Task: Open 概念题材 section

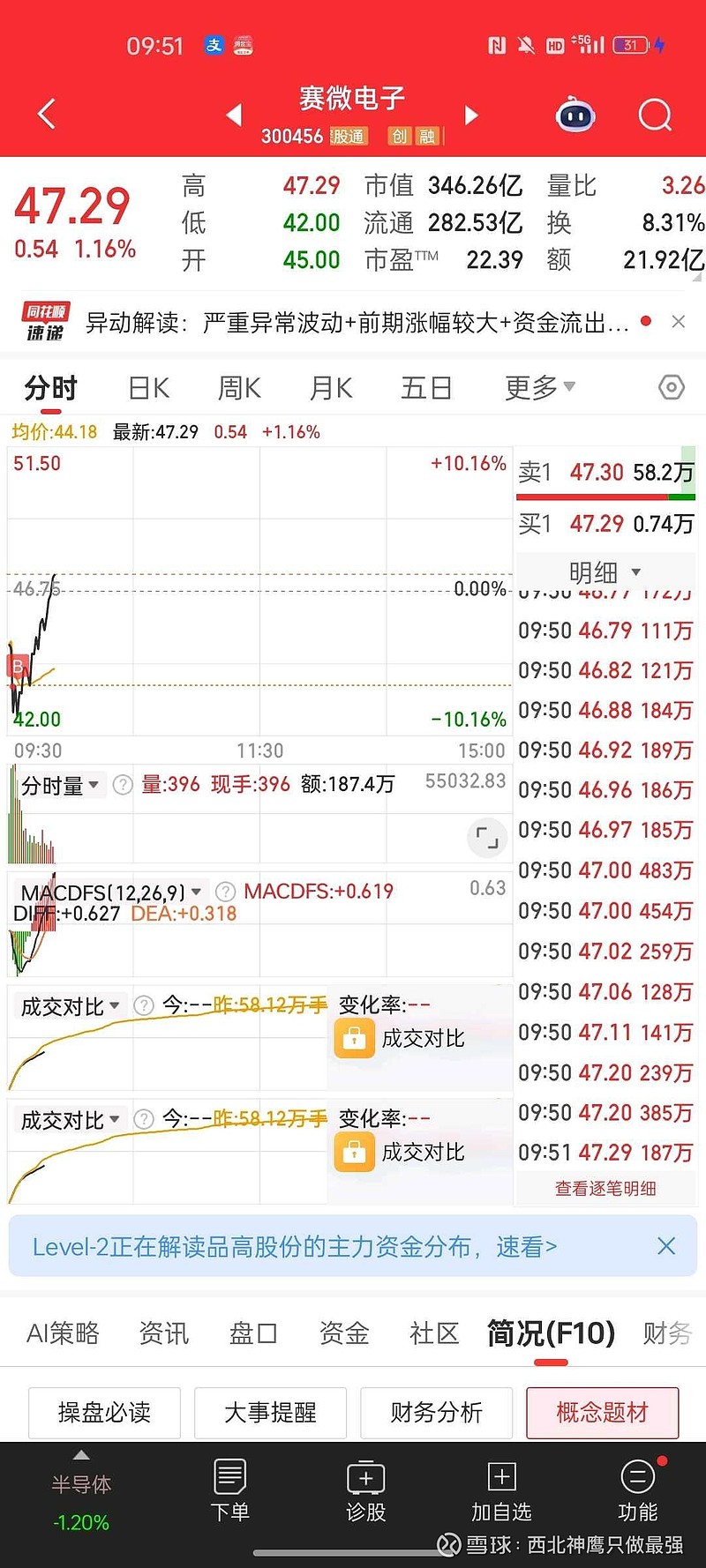Action: click(602, 1412)
